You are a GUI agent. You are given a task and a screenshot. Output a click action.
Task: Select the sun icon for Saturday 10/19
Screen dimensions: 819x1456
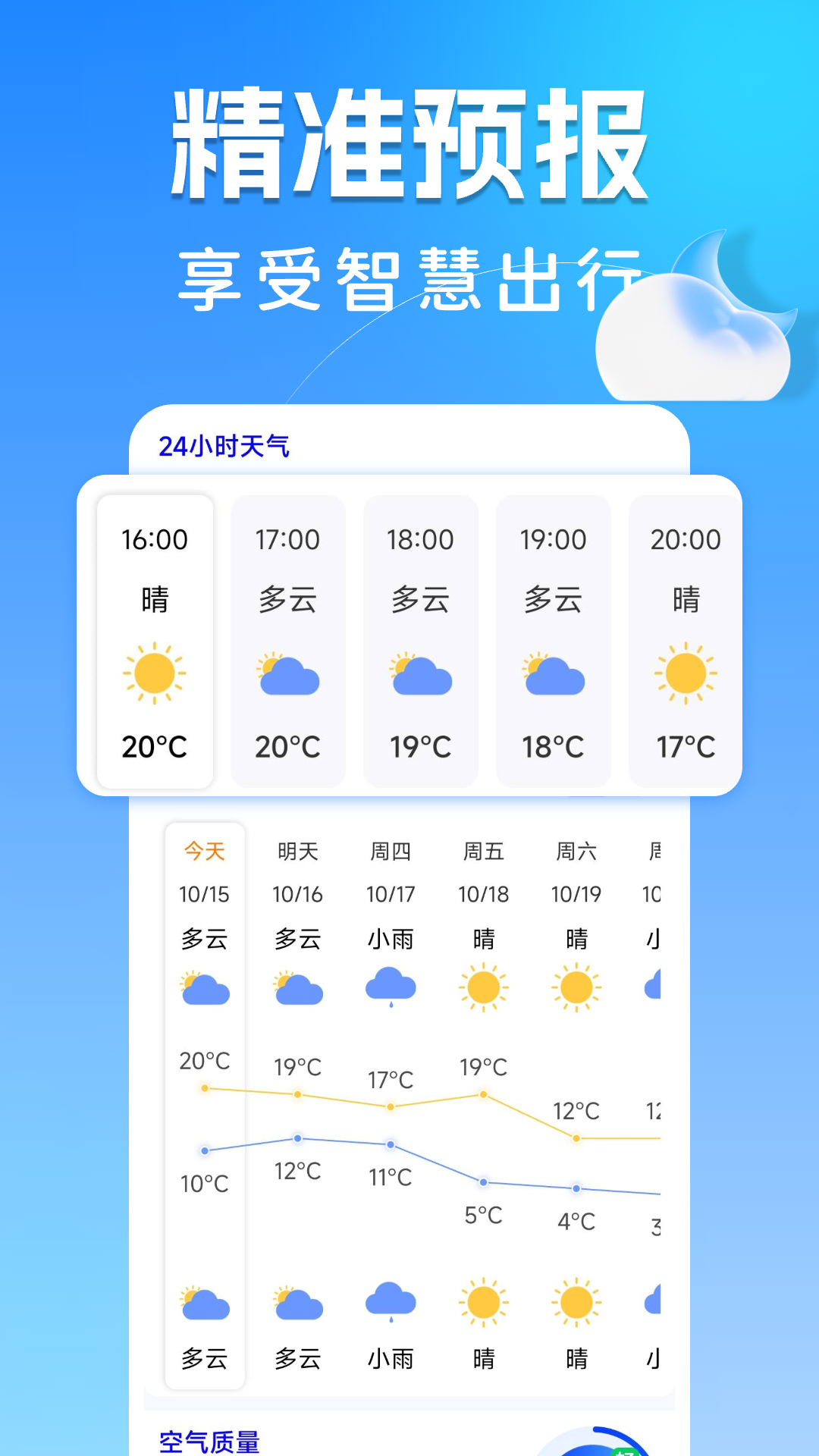(577, 986)
